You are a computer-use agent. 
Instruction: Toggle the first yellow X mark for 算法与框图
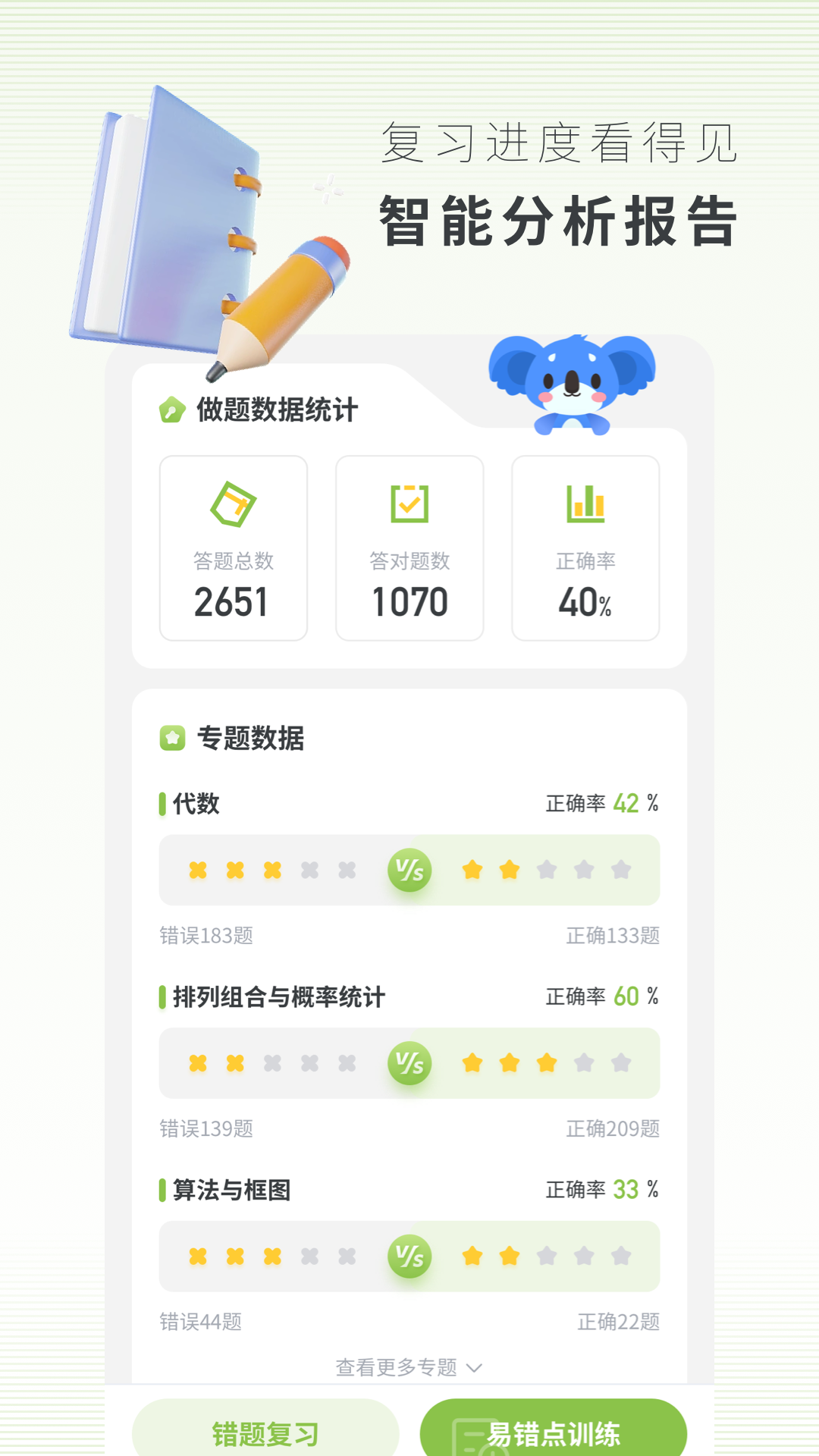pyautogui.click(x=199, y=1257)
